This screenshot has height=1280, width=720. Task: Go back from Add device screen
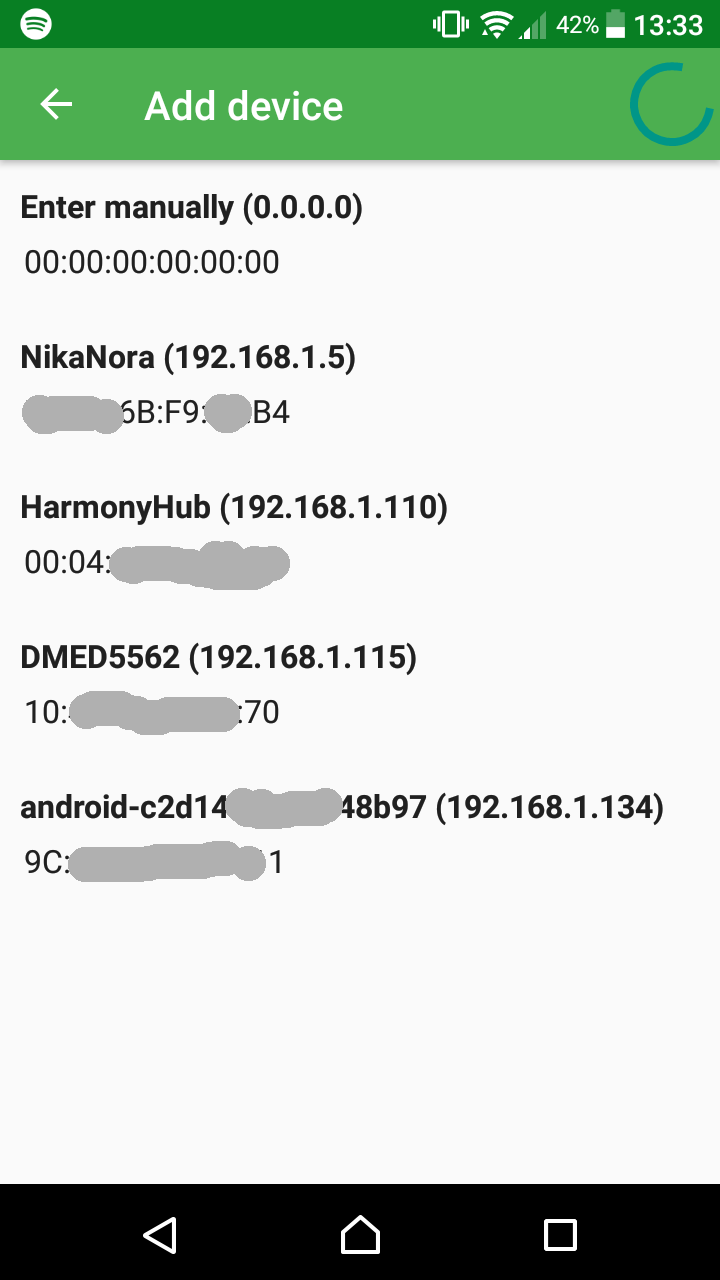[56, 105]
